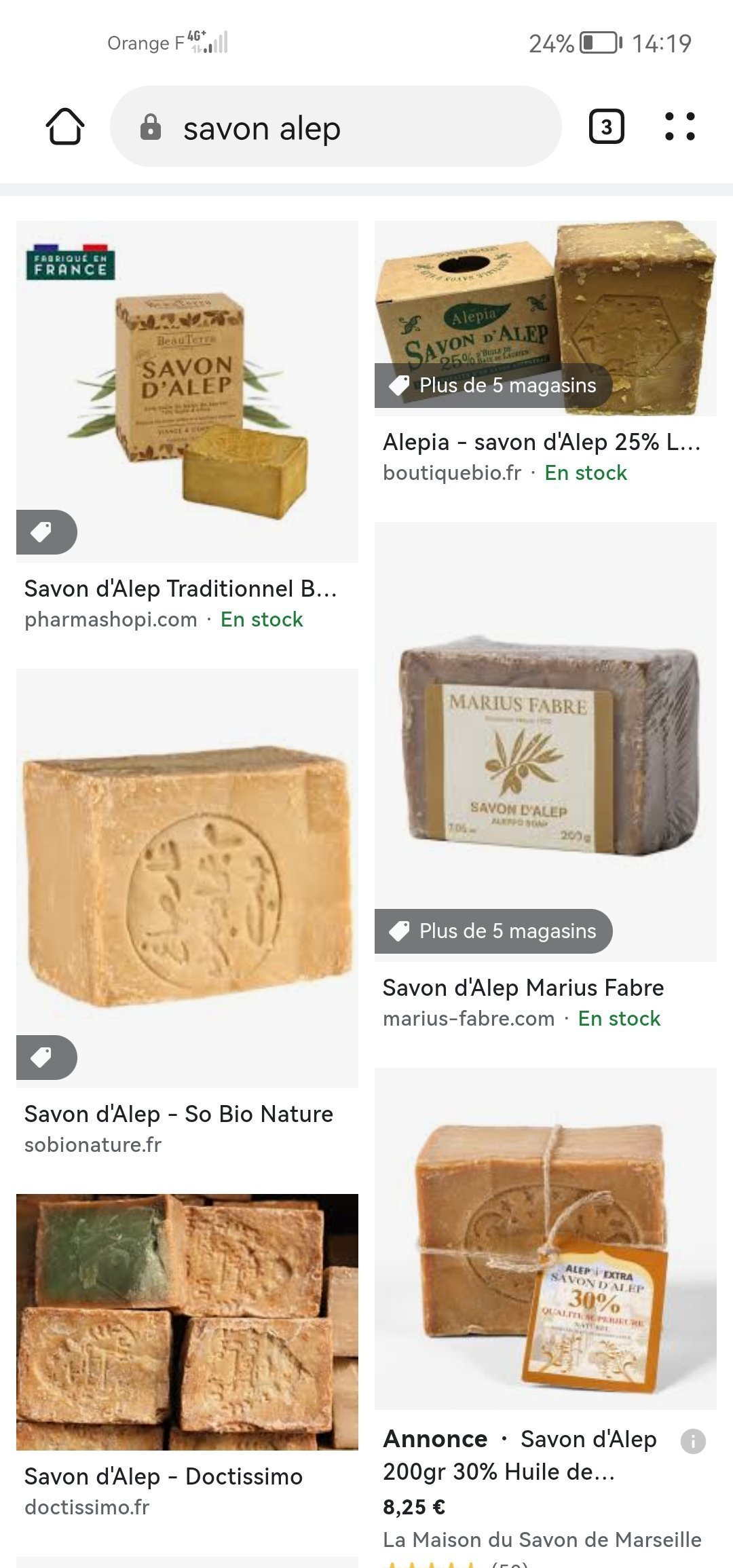Go to the browser home page
The width and height of the screenshot is (733, 1568).
point(65,127)
